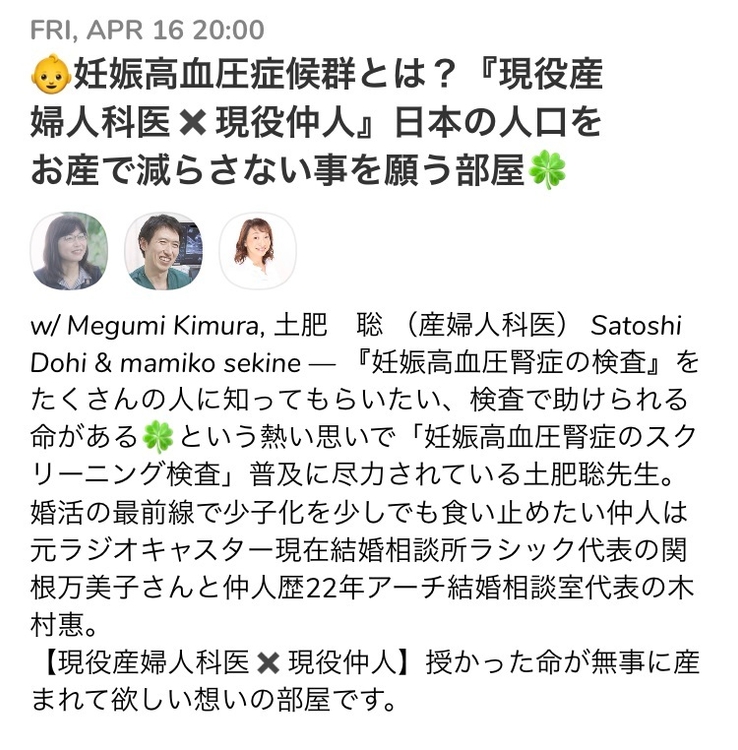View Satoshi Dohi's profile avatar
The height and width of the screenshot is (750, 738).
(x=163, y=251)
